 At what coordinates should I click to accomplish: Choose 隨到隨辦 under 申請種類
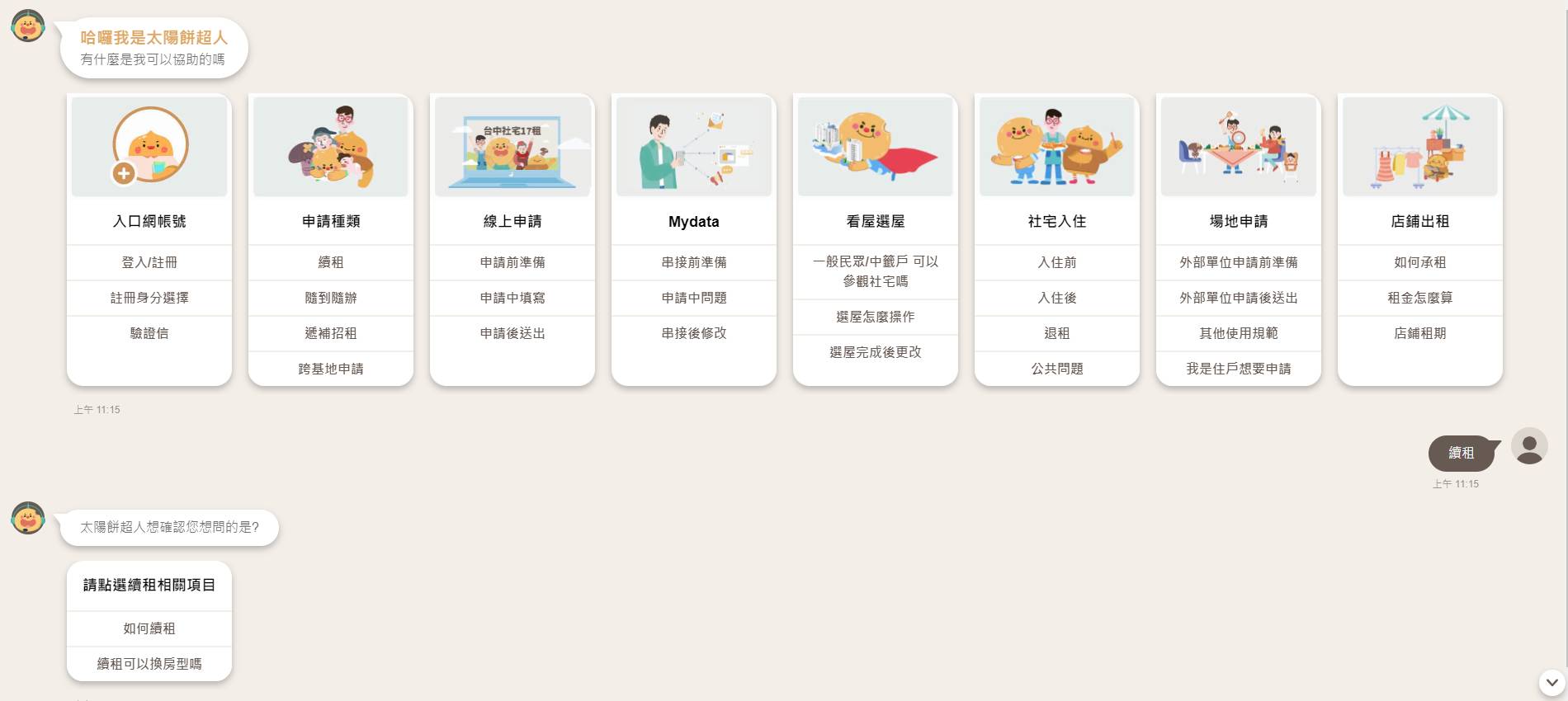pyautogui.click(x=331, y=298)
